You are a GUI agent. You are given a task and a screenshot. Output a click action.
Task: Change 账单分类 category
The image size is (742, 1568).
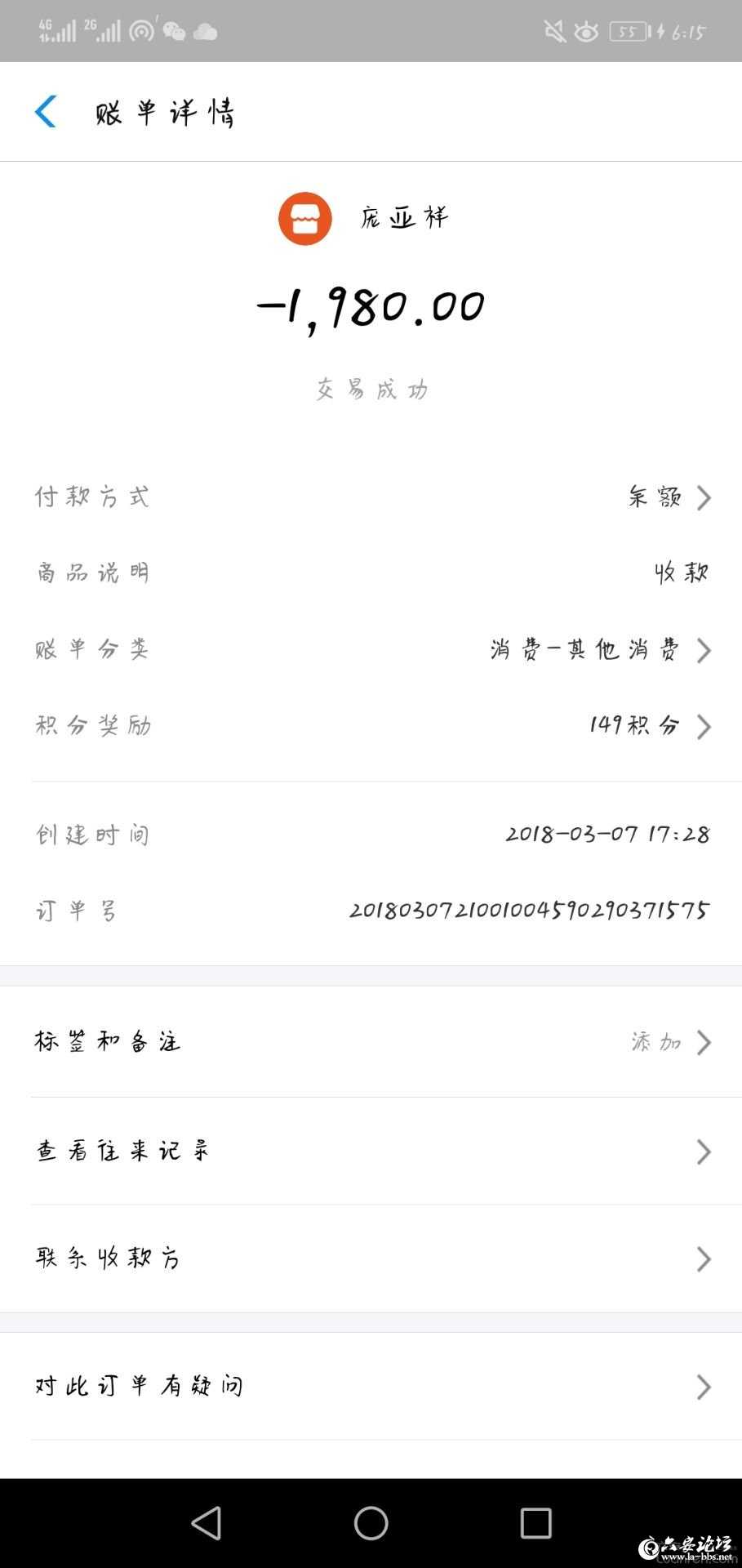(x=600, y=650)
